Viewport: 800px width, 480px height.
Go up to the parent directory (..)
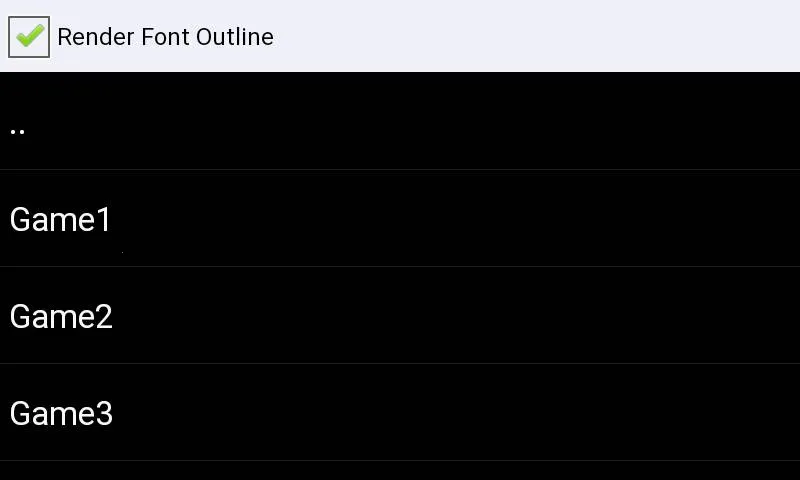click(x=18, y=122)
